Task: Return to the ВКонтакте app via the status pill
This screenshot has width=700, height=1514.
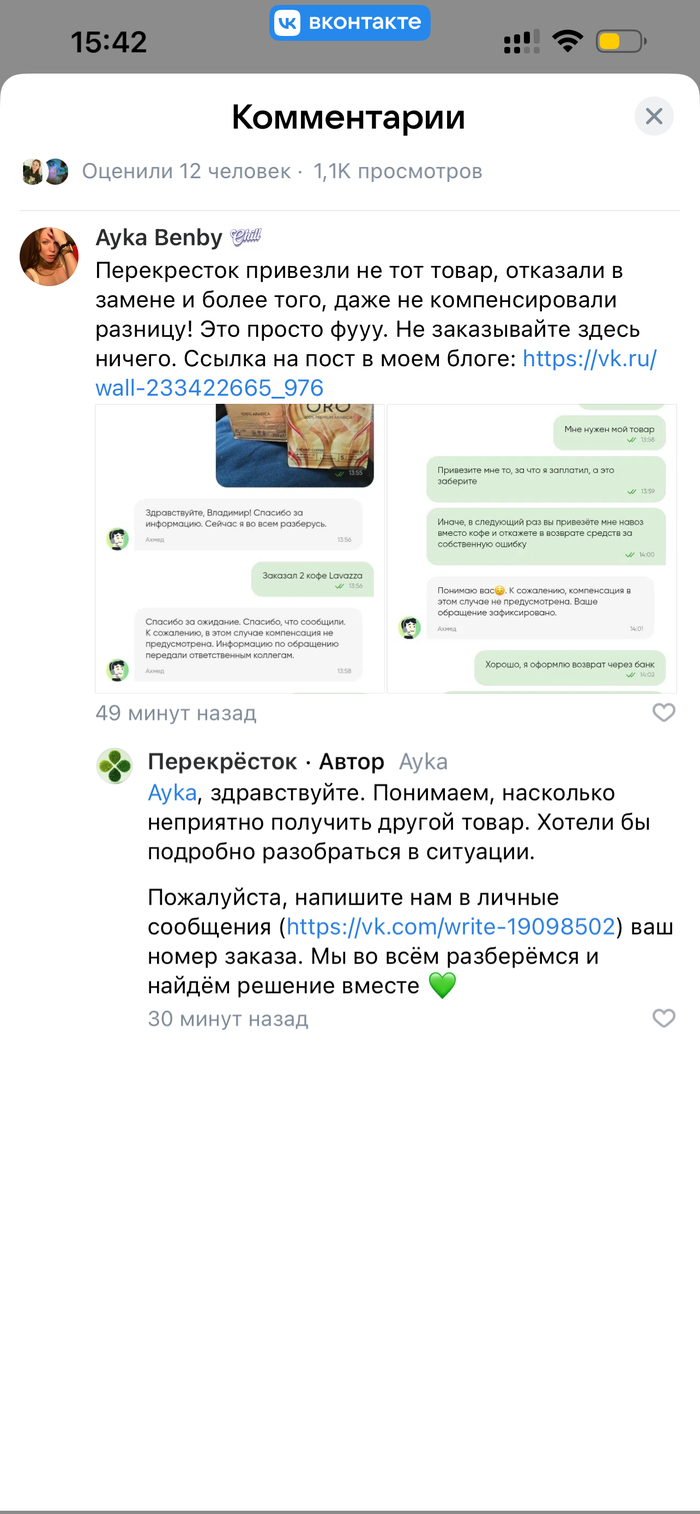Action: pyautogui.click(x=349, y=22)
